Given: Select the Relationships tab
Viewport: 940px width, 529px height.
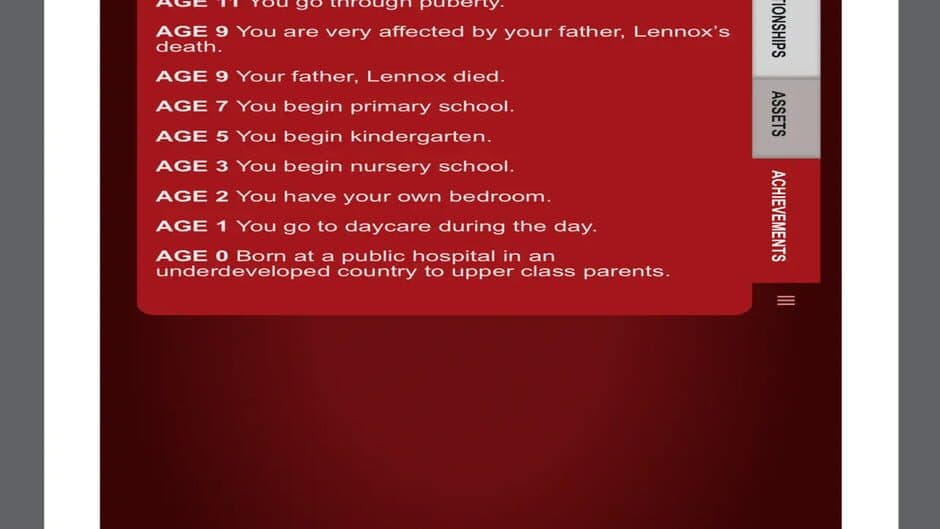Looking at the screenshot, I should 785,36.
